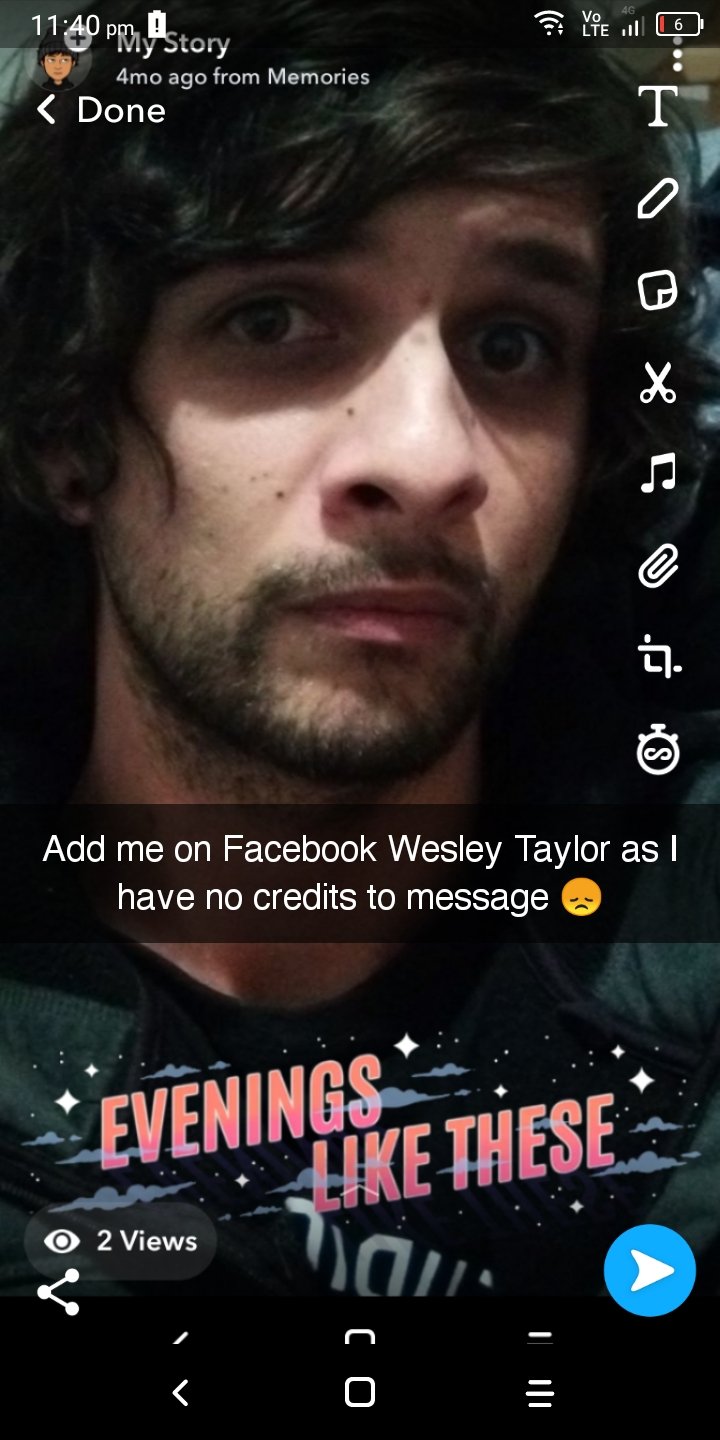This screenshot has width=720, height=1440.
Task: Select the pencil drawing tool
Action: [x=657, y=198]
